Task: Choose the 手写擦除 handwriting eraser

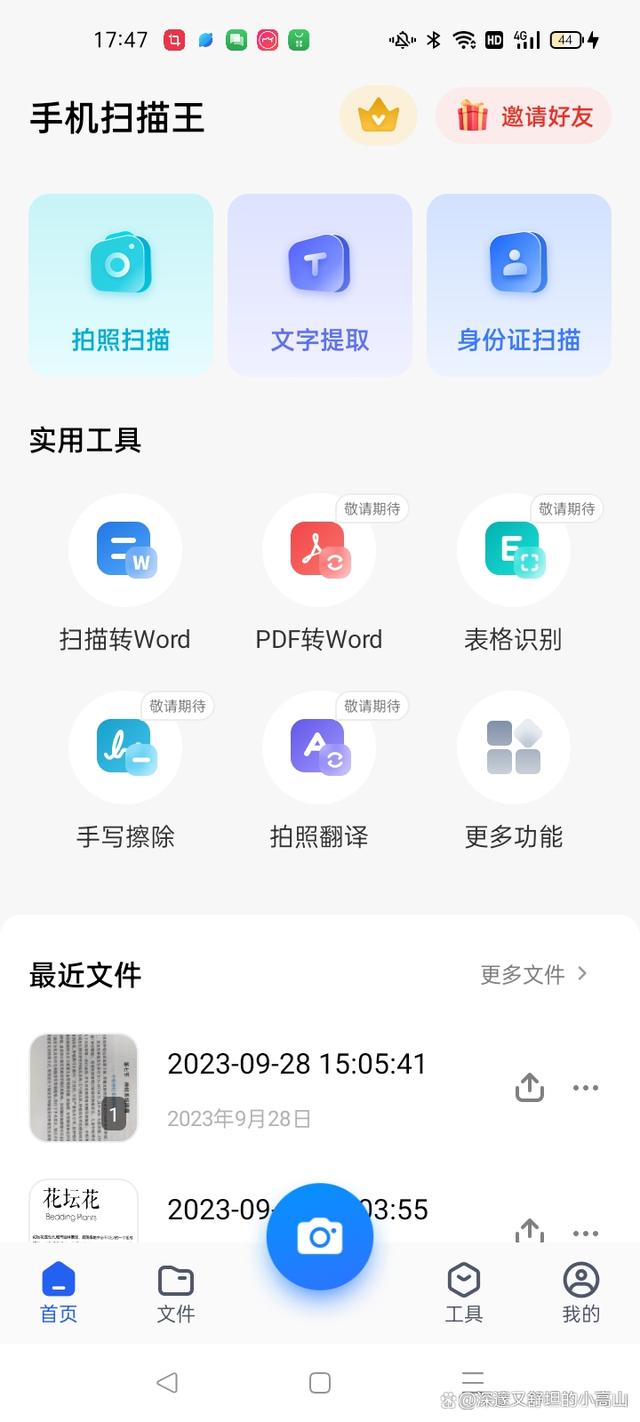Action: (125, 747)
